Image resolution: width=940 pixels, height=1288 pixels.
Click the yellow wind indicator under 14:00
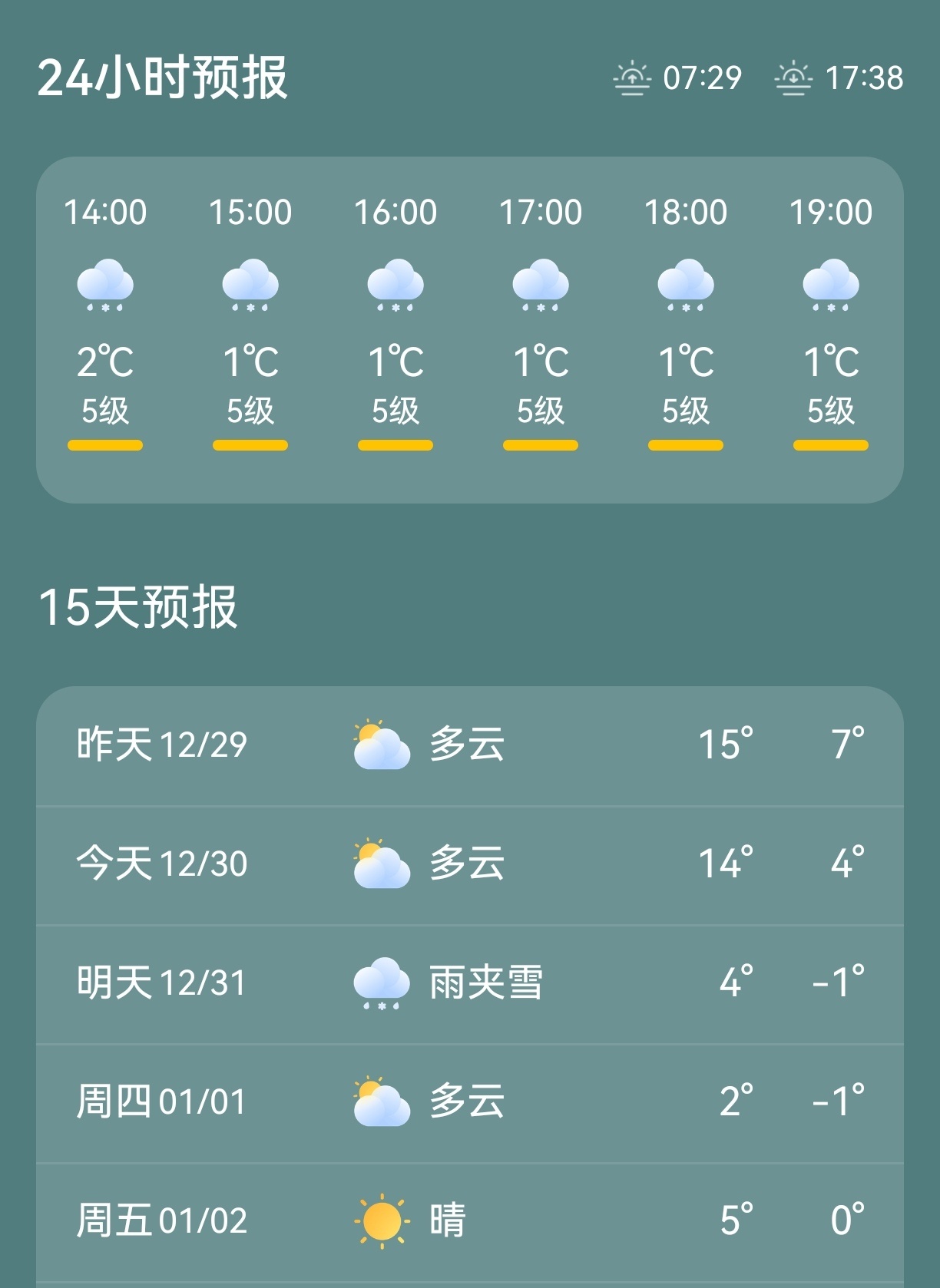(105, 443)
